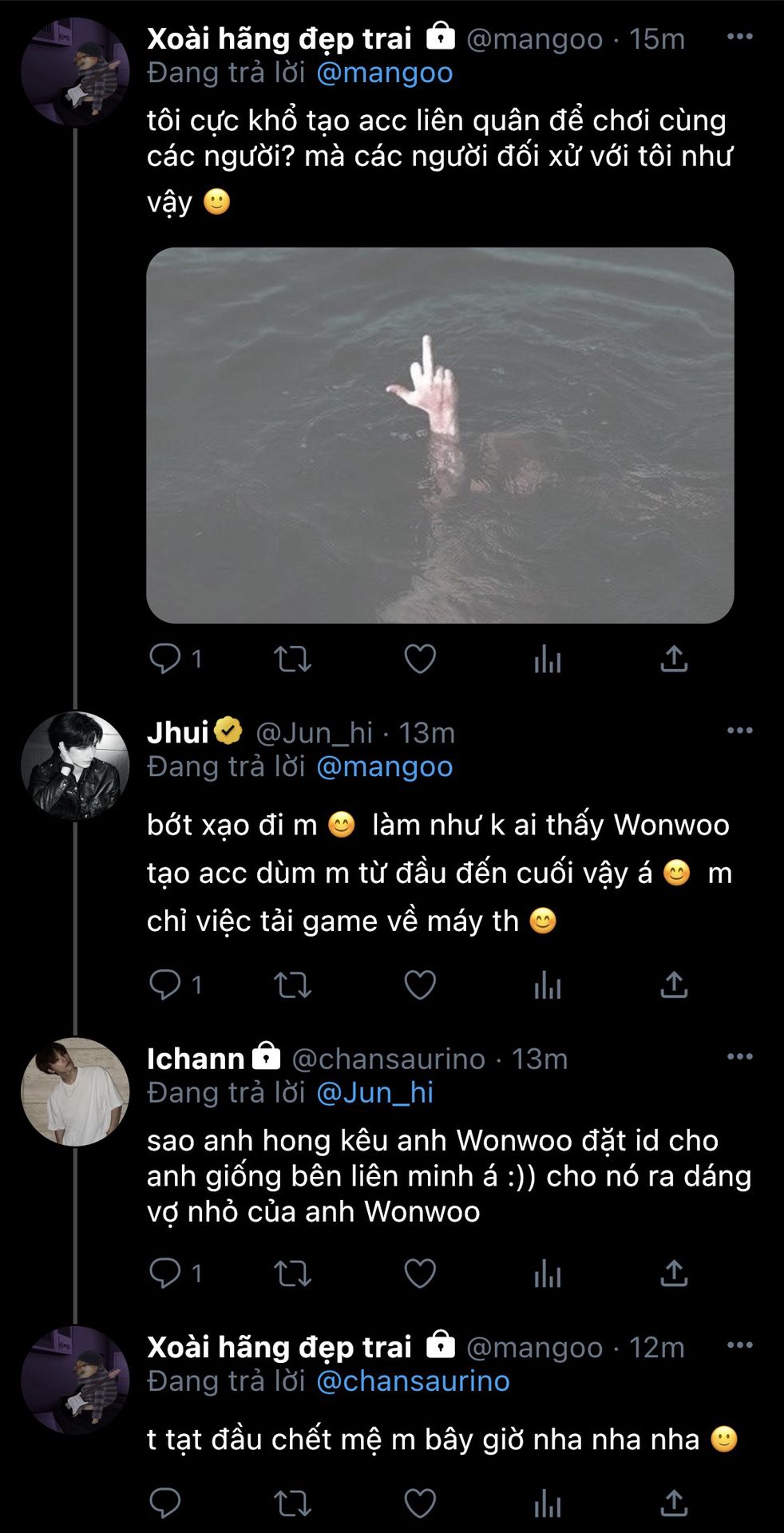The height and width of the screenshot is (1533, 784).
Task: Tap the @chansaurino mention in Xoài's last reply
Action: pos(413,1381)
